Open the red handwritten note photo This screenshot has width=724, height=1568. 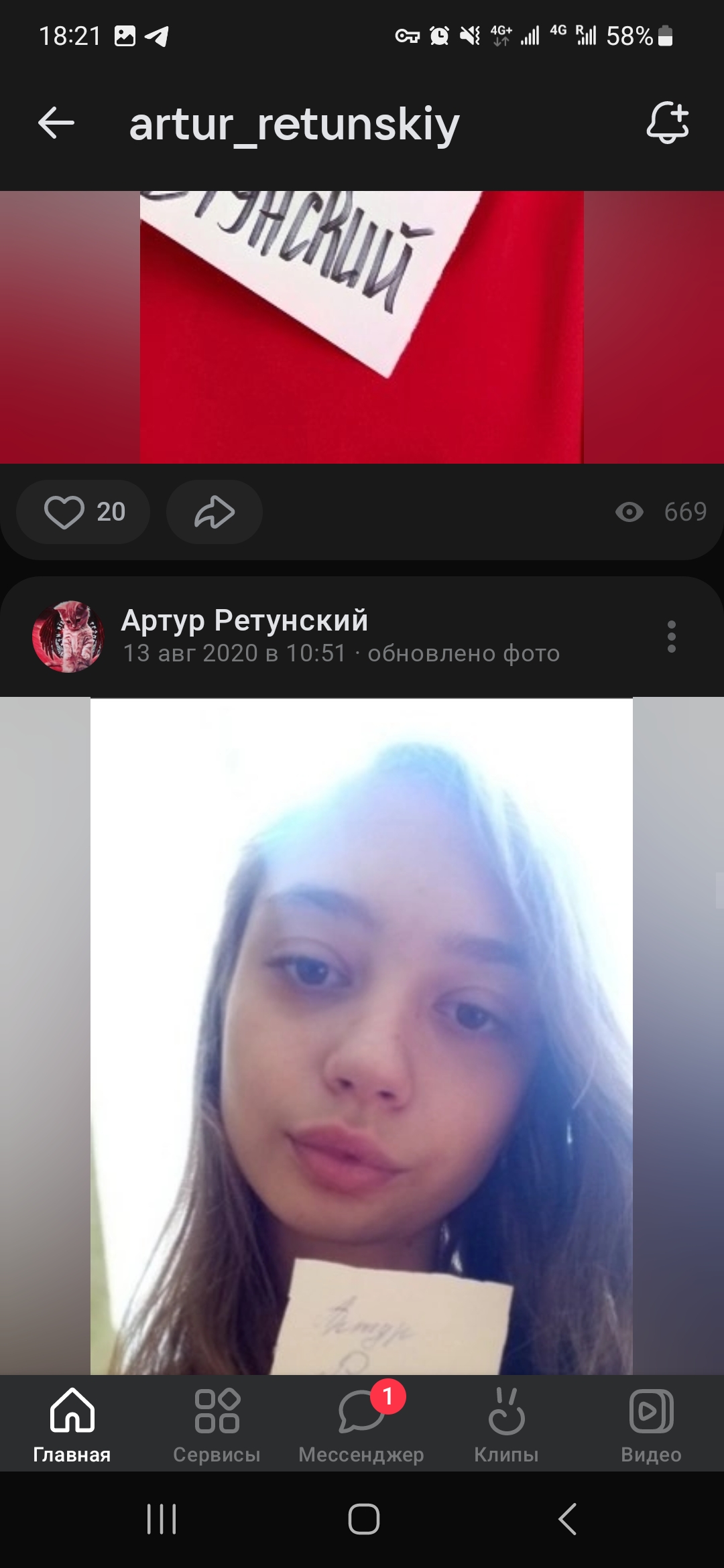pos(362,327)
